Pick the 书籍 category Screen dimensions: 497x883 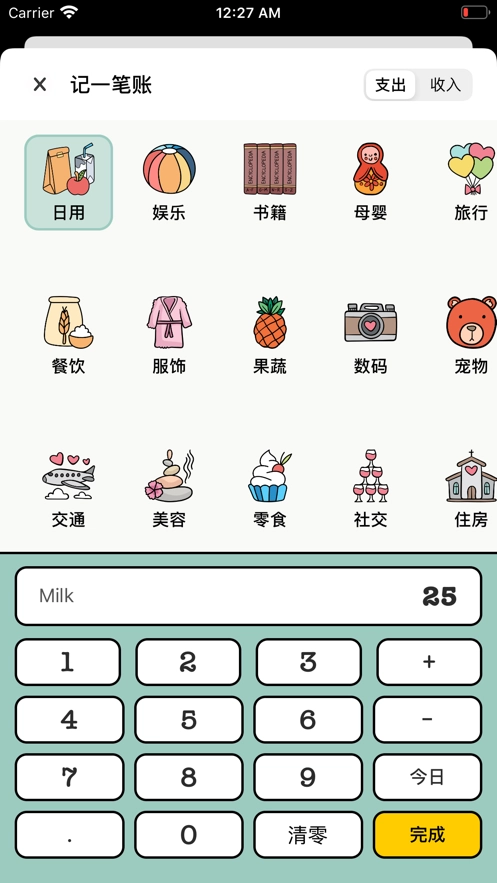tap(270, 182)
